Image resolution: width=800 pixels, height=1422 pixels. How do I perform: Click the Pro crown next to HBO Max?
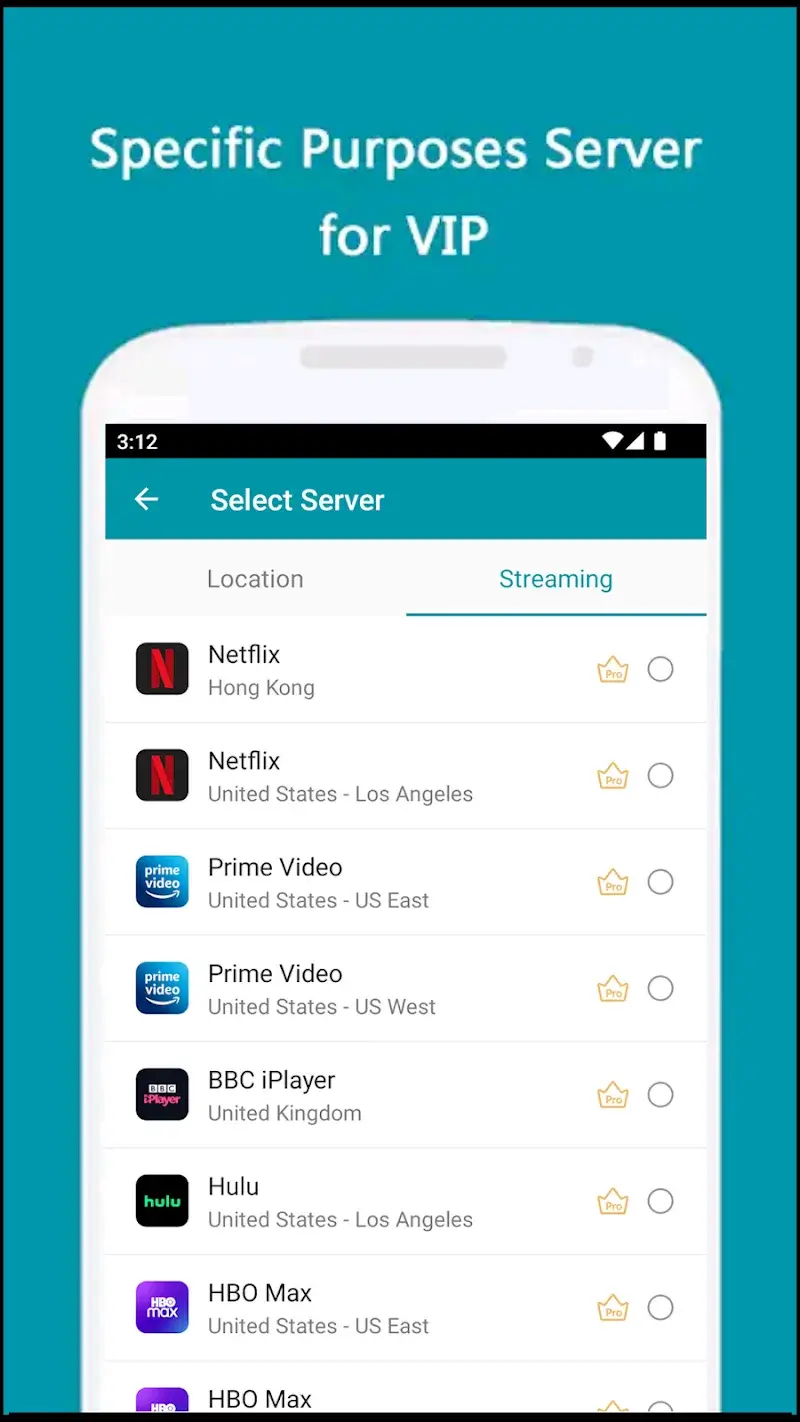point(612,1307)
